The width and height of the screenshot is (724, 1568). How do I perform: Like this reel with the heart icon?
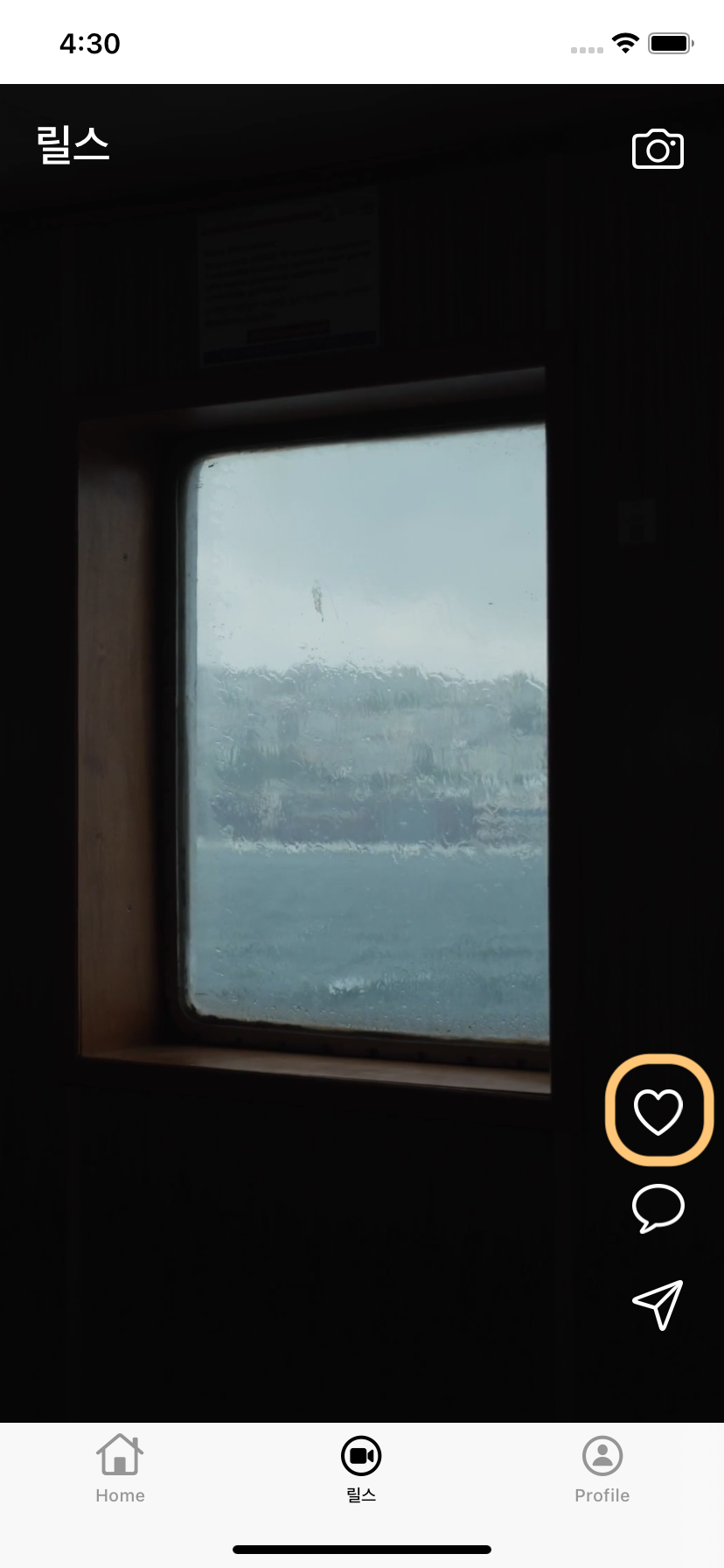(658, 1111)
